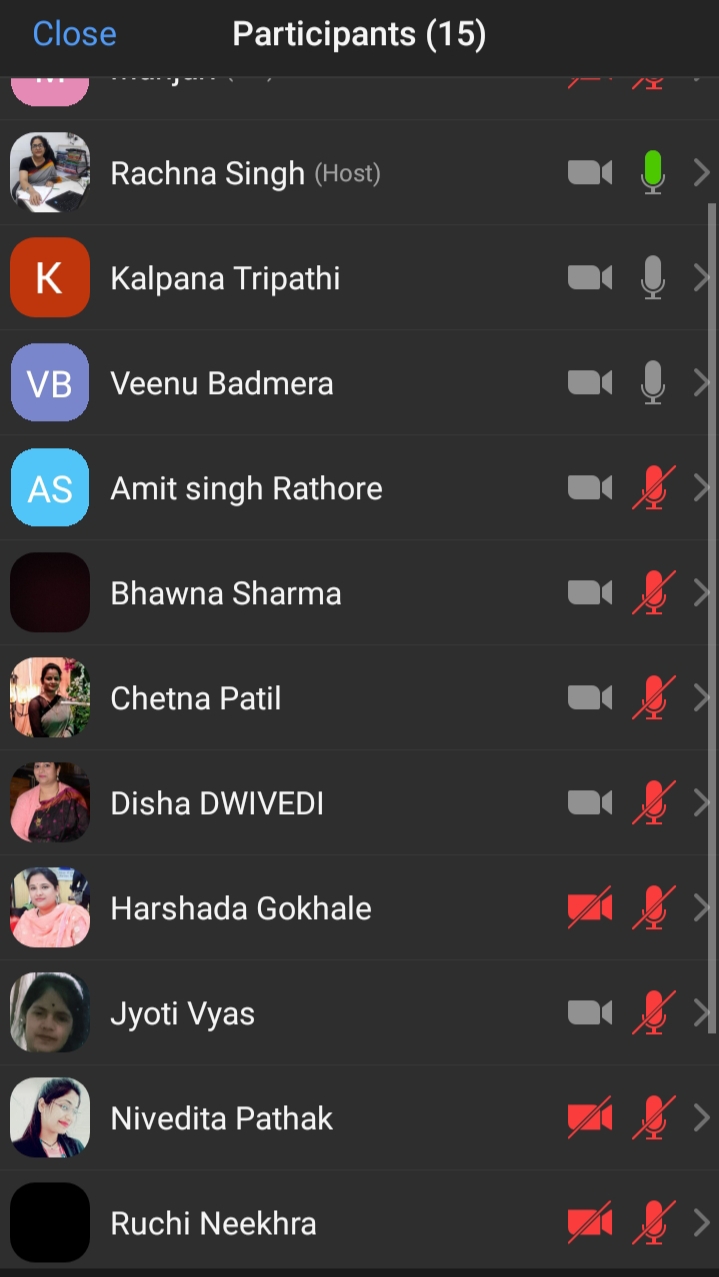
Task: Select Veenu Badmera in the list
Action: (x=359, y=383)
